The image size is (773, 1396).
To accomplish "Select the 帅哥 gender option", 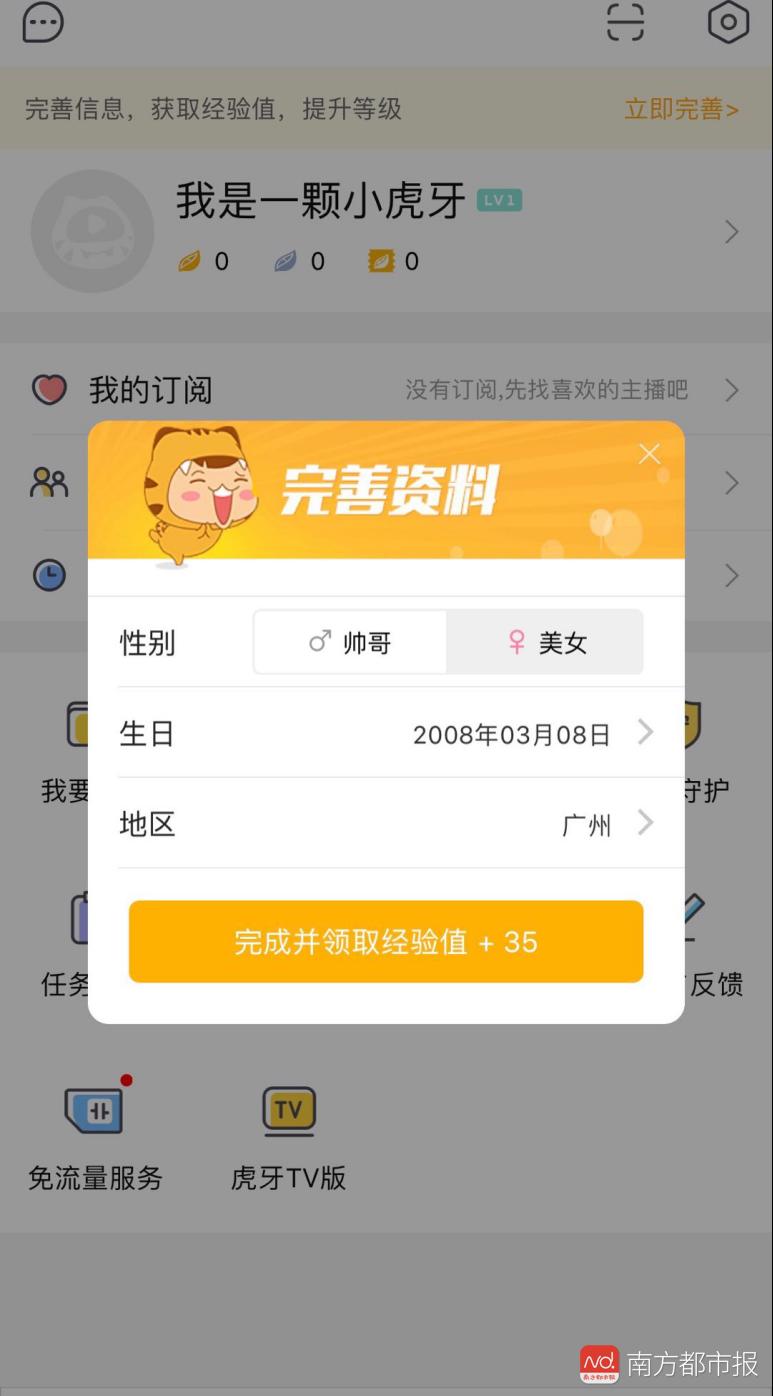I will [x=350, y=642].
